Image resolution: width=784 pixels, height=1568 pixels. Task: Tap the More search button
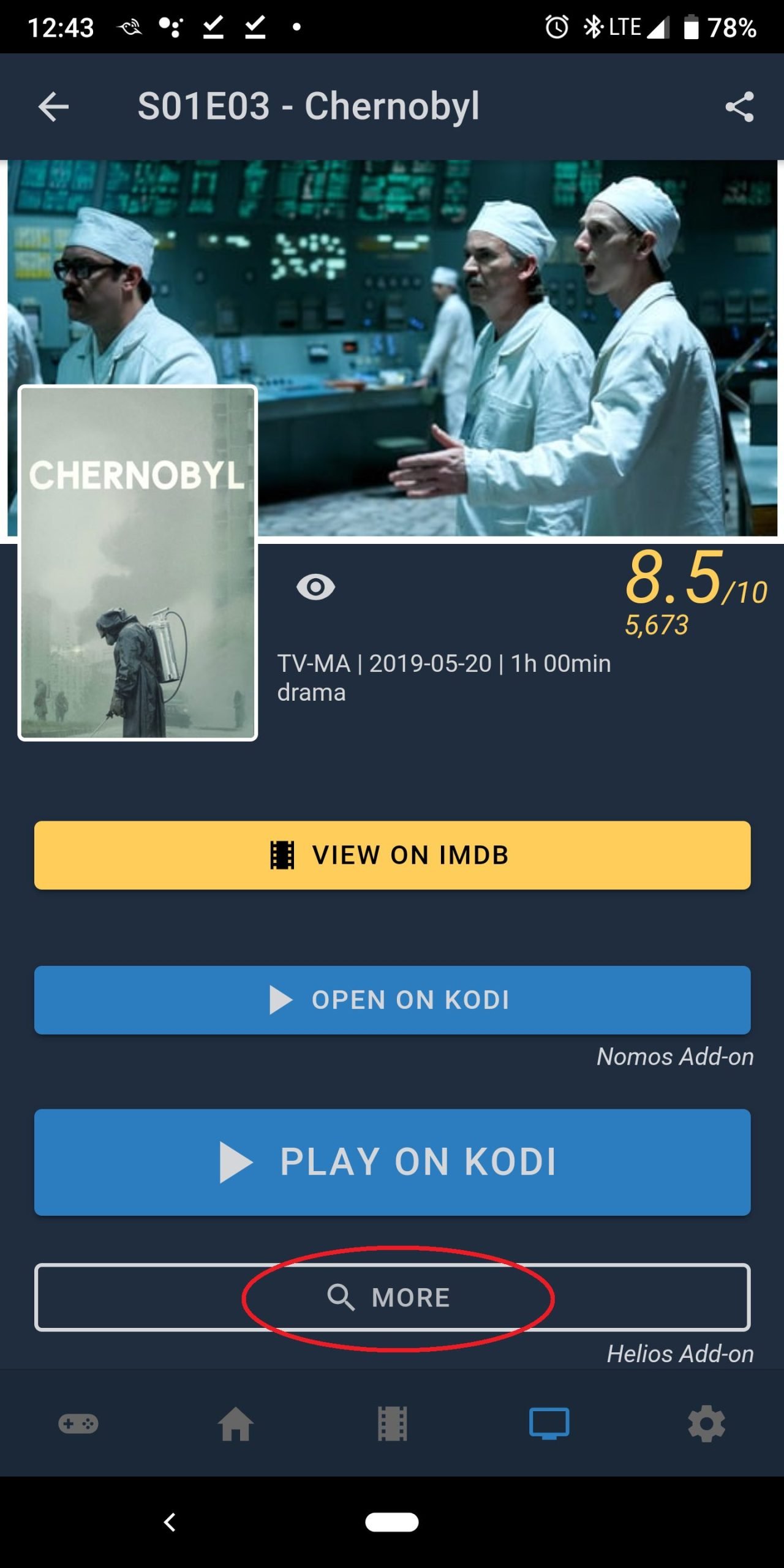(392, 1297)
